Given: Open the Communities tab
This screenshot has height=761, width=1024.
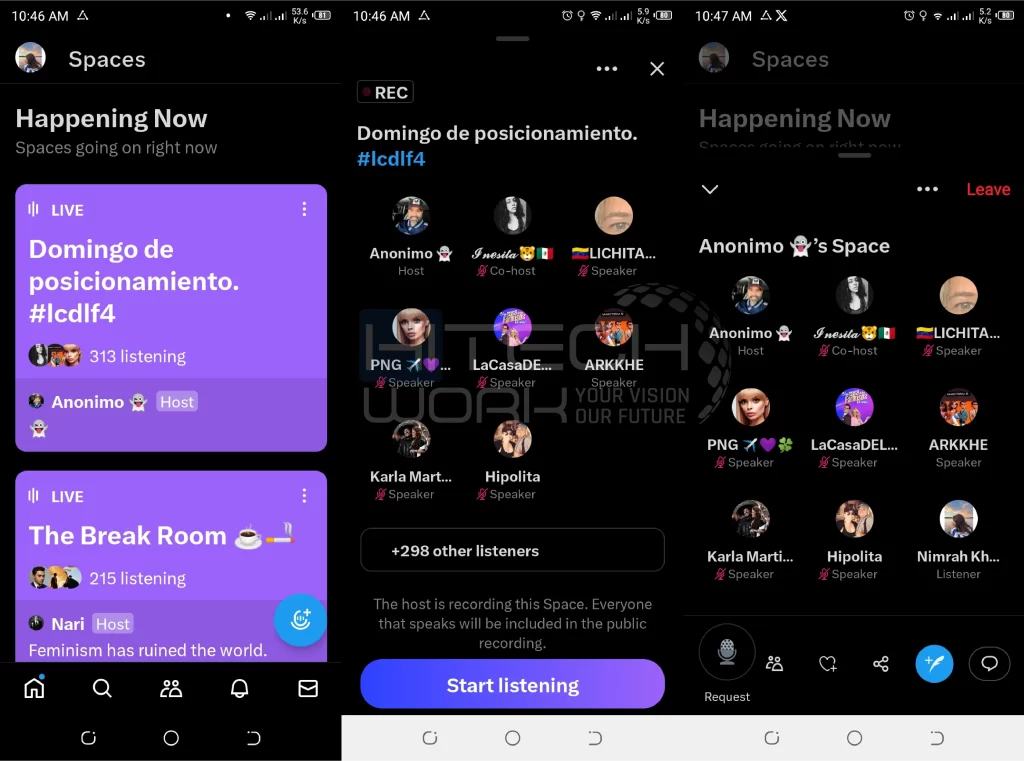Looking at the screenshot, I should coord(171,688).
